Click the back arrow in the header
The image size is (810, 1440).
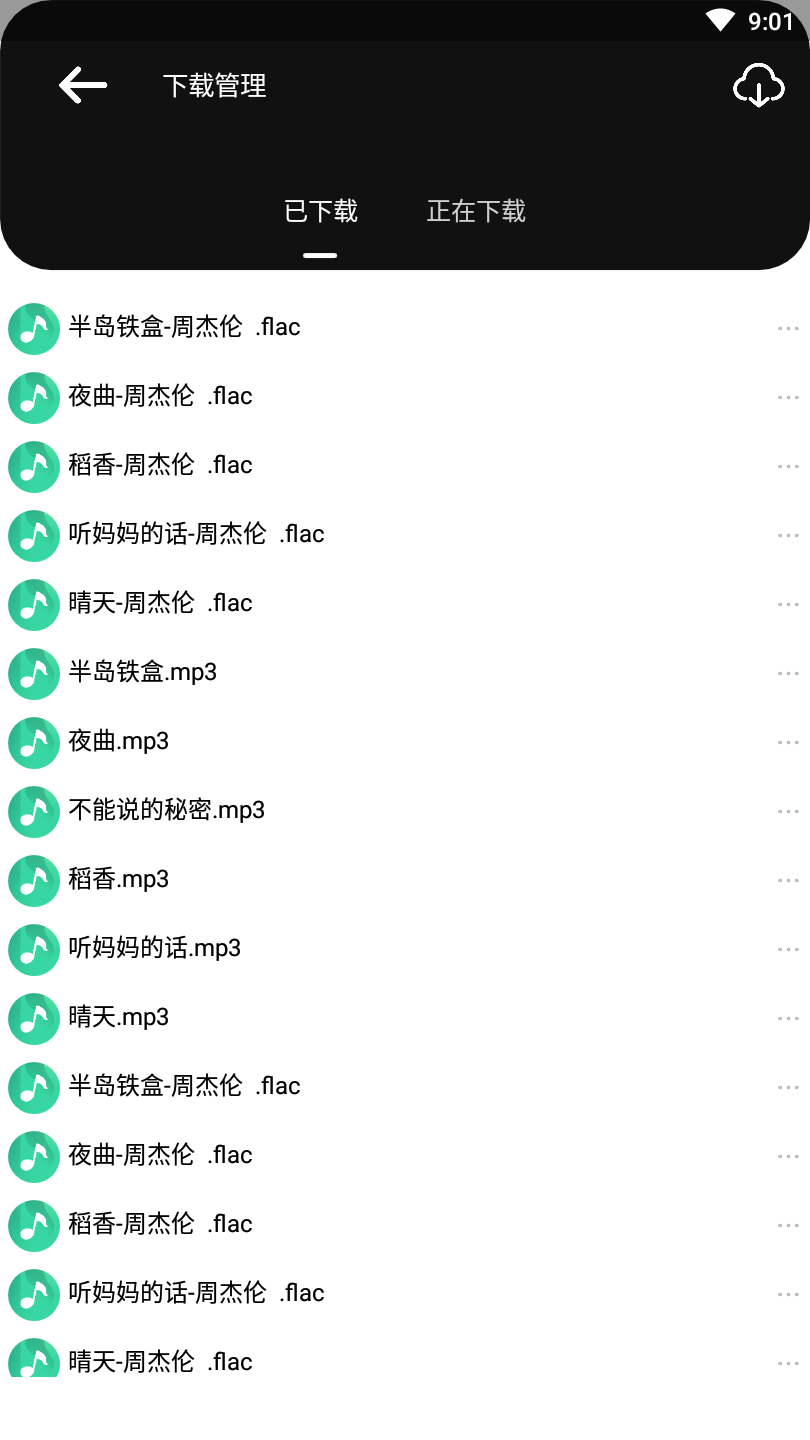click(x=83, y=85)
